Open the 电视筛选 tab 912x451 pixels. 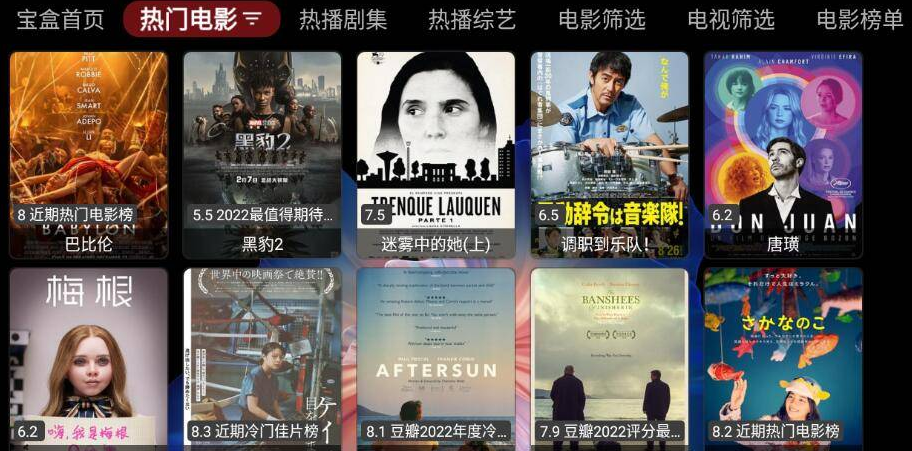[x=731, y=19]
